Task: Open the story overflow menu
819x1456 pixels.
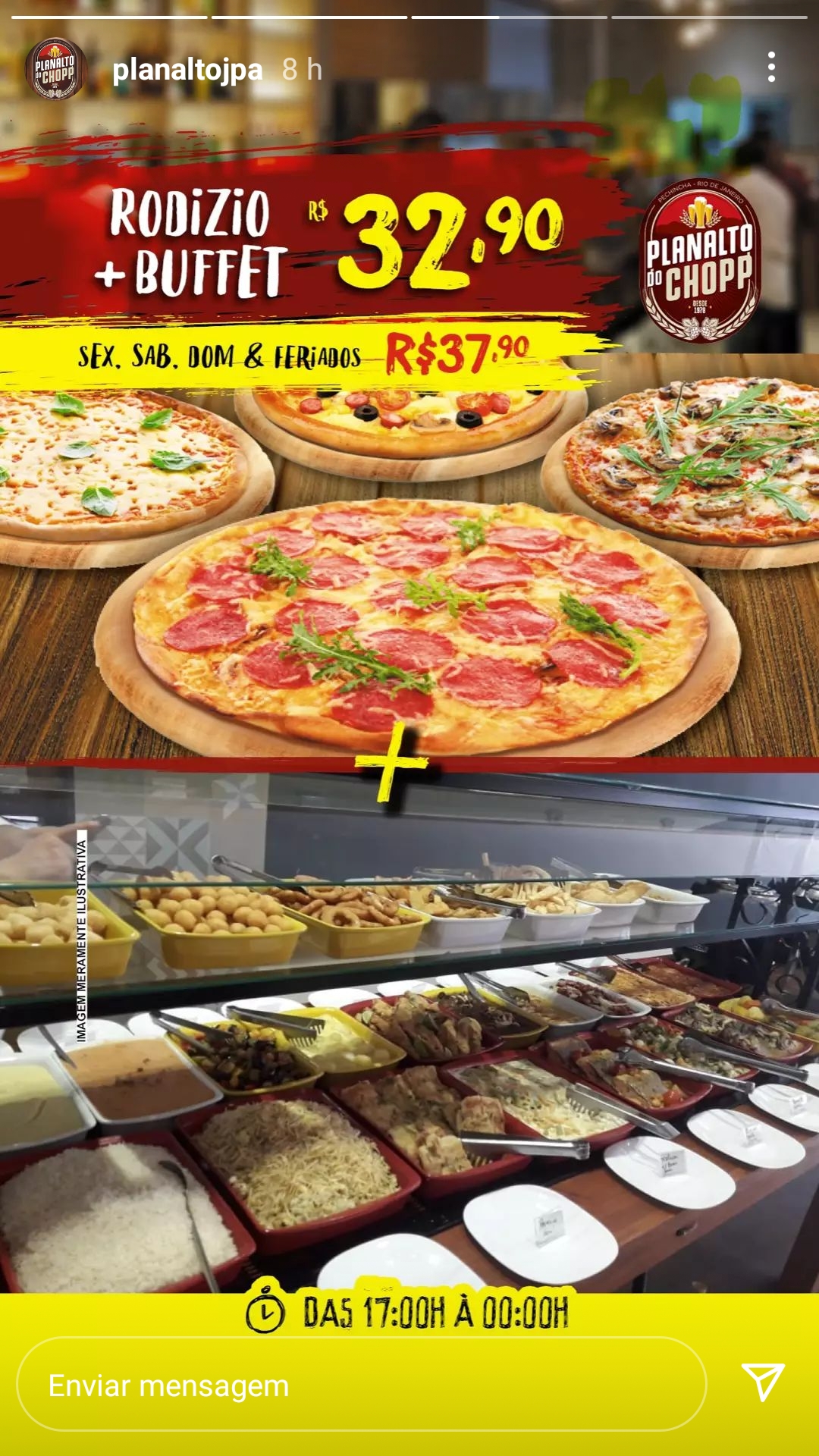Action: [x=771, y=67]
